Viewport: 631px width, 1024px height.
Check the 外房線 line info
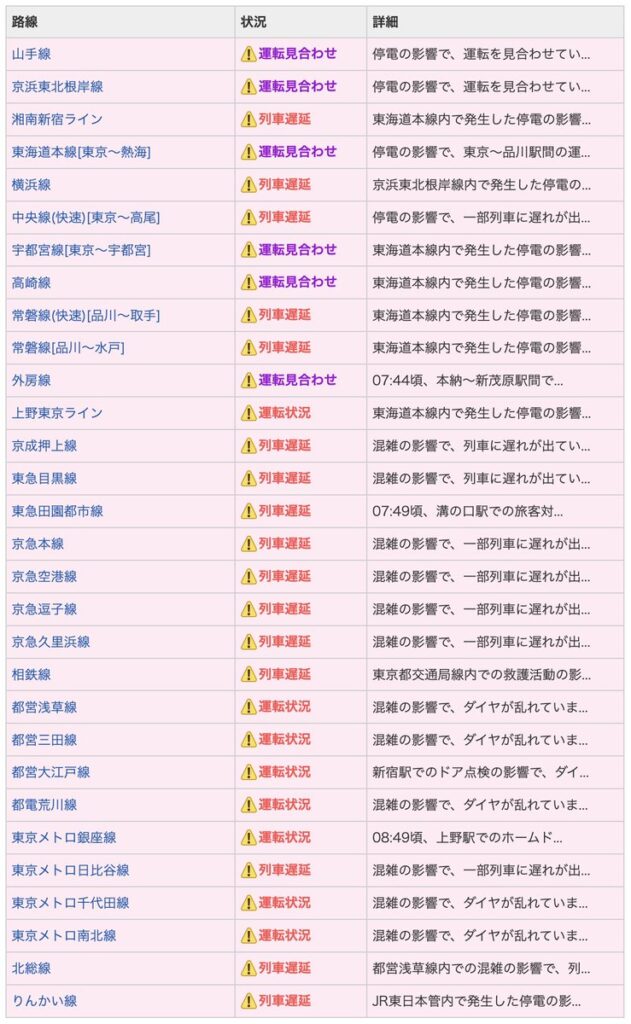(31, 380)
